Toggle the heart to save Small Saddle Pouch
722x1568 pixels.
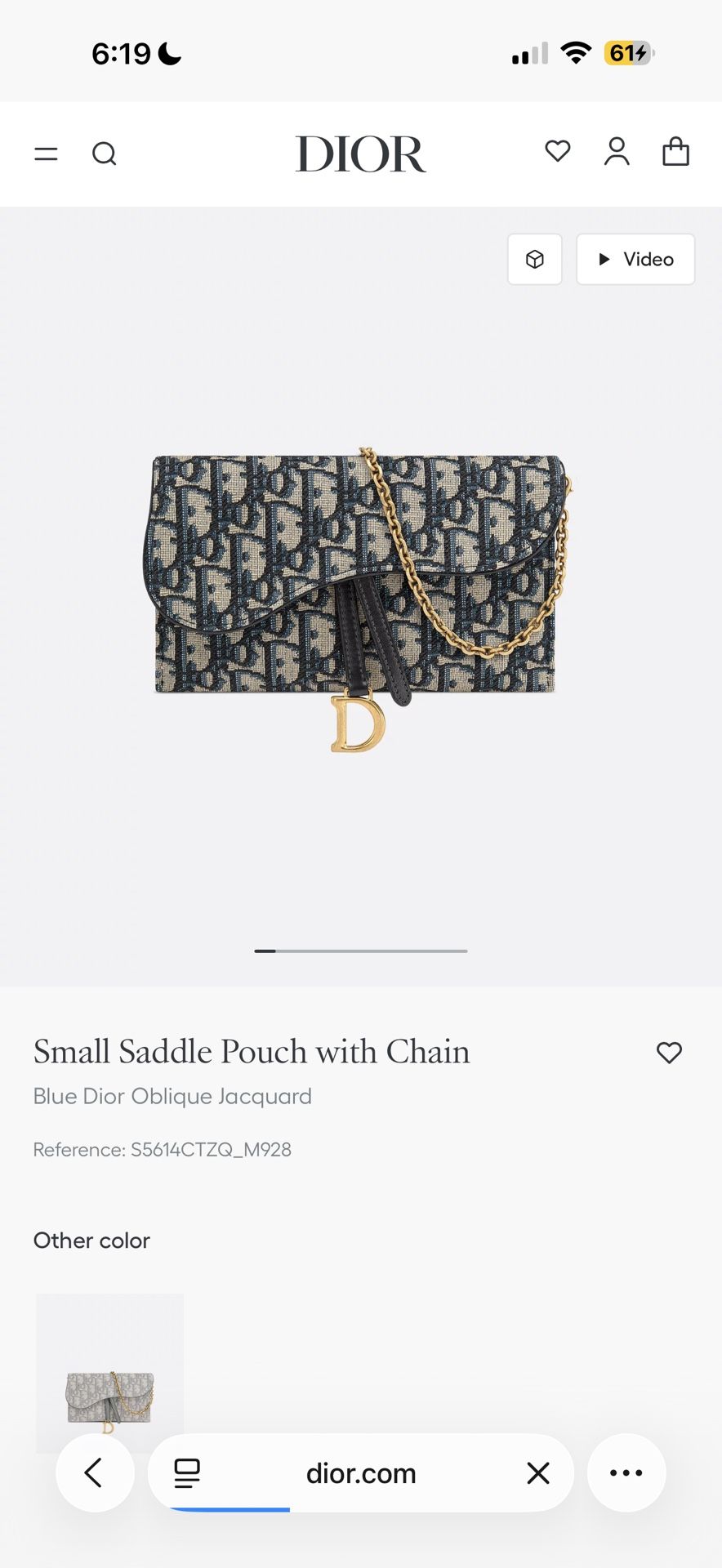click(x=669, y=1053)
